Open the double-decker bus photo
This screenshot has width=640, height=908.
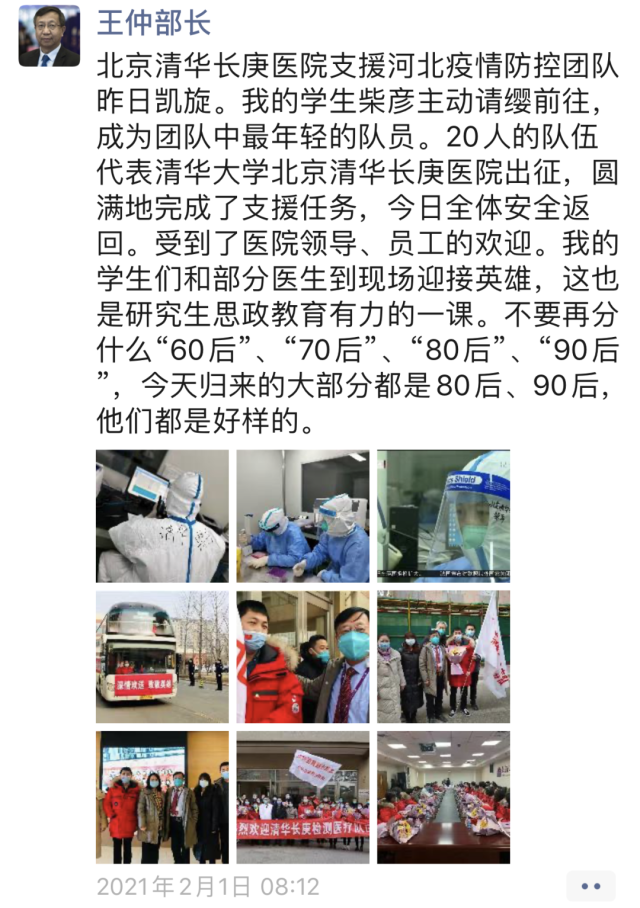(162, 656)
